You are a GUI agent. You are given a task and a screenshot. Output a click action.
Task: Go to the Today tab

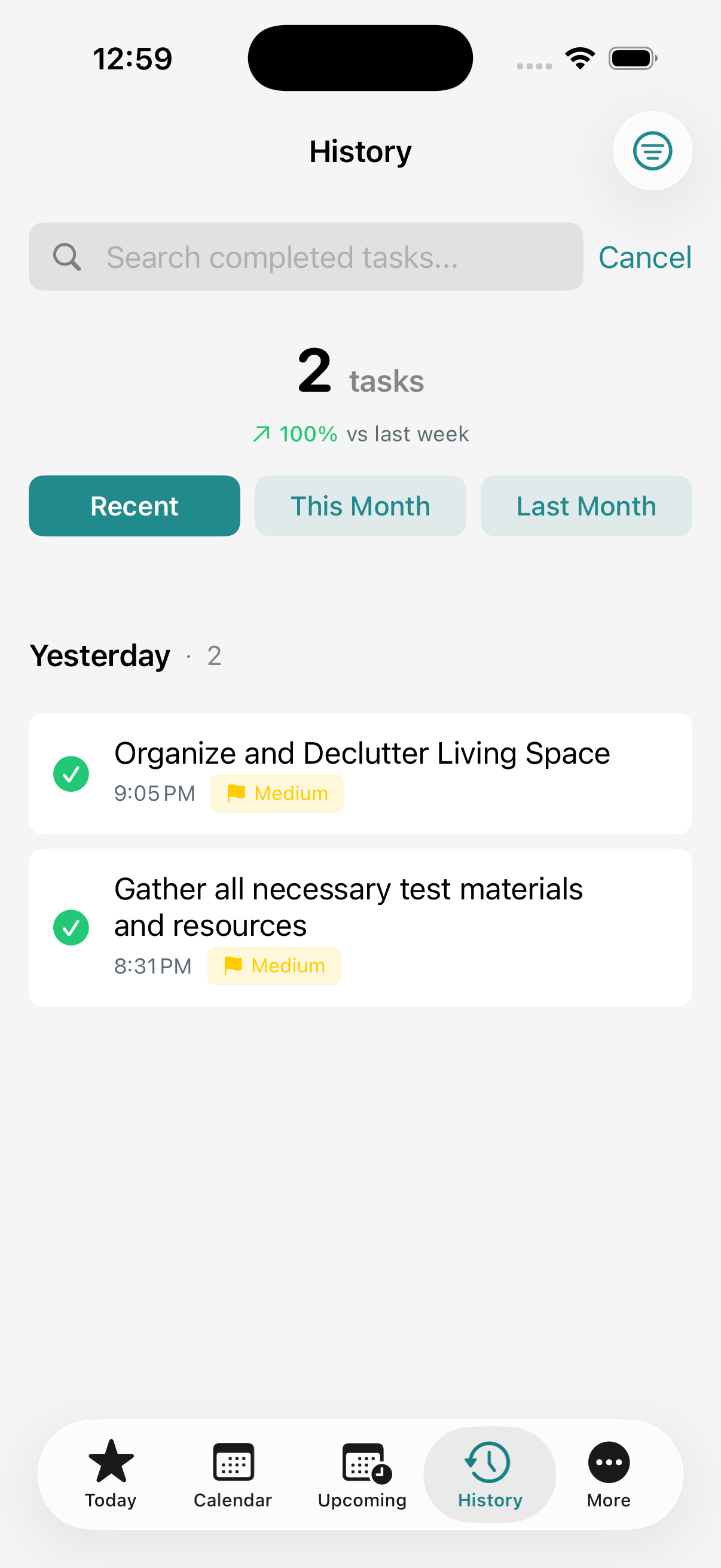(111, 1474)
